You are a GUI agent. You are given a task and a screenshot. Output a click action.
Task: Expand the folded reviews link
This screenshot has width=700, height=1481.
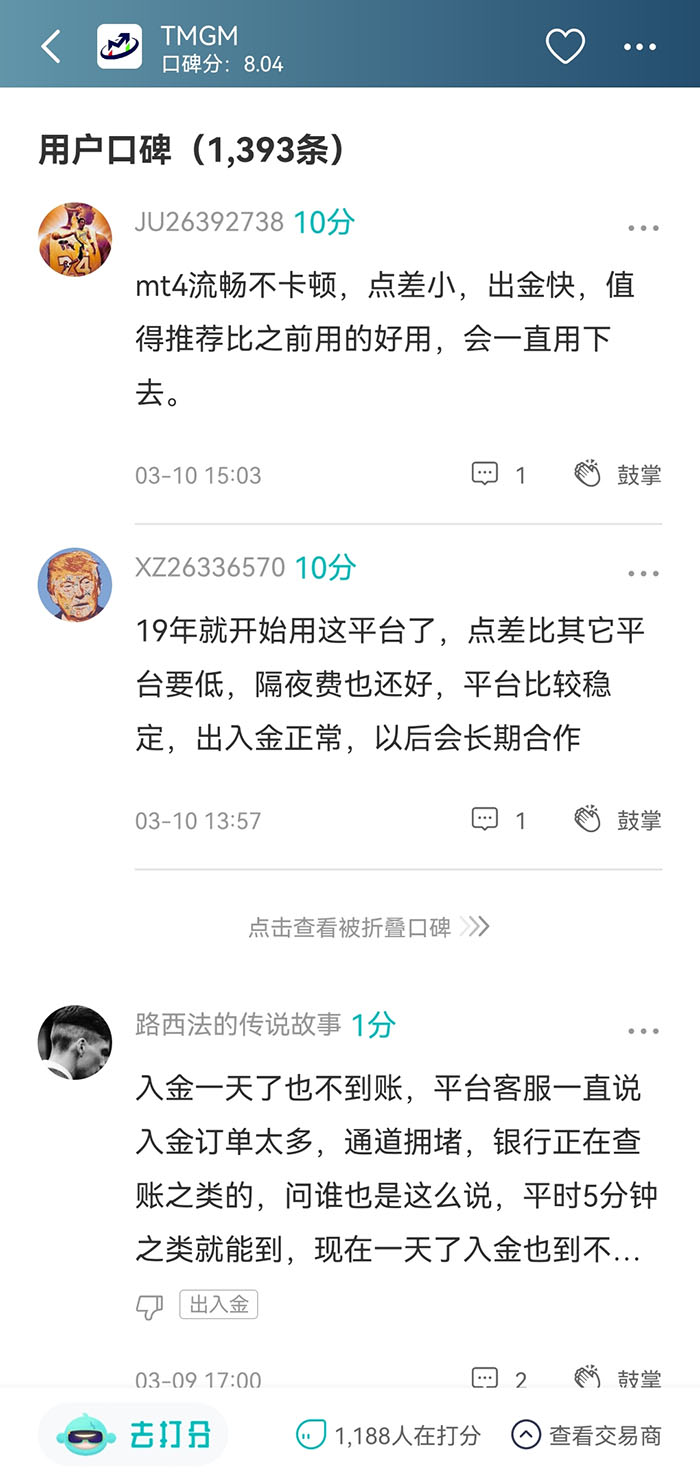368,927
